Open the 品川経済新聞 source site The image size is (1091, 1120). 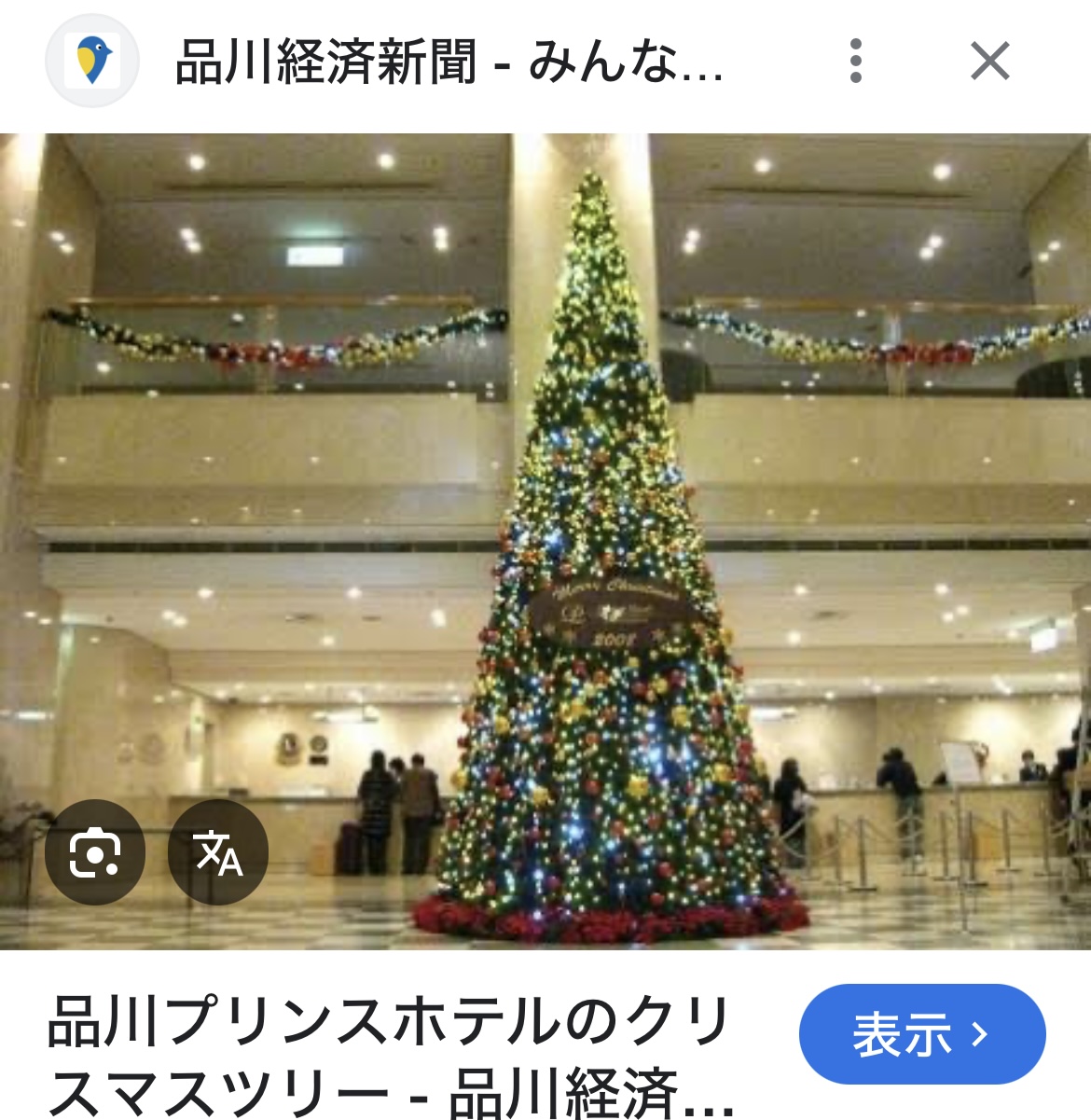pyautogui.click(x=448, y=62)
